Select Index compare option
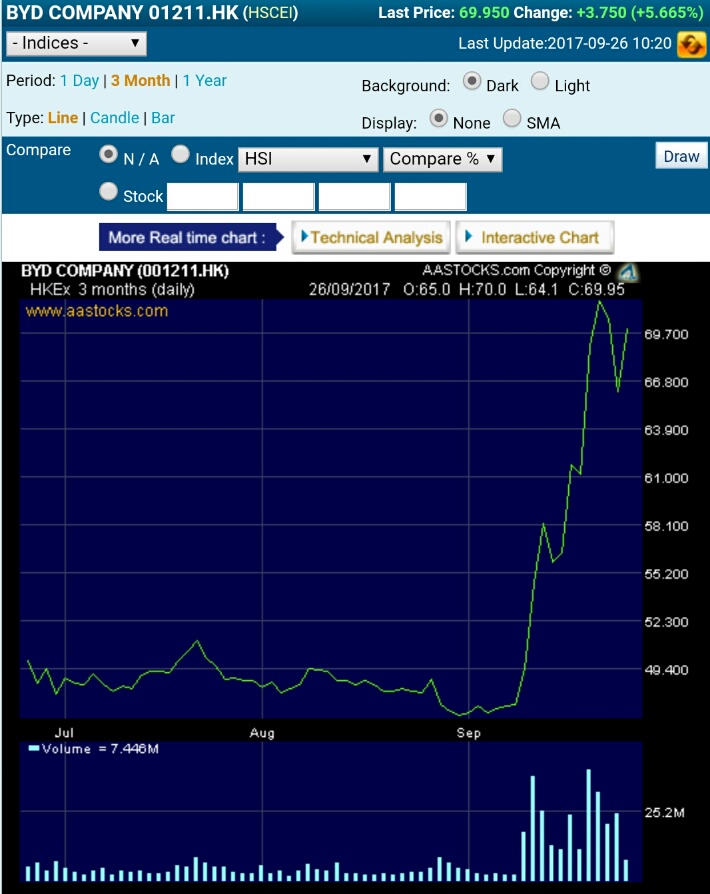This screenshot has height=894, width=710. tap(180, 156)
